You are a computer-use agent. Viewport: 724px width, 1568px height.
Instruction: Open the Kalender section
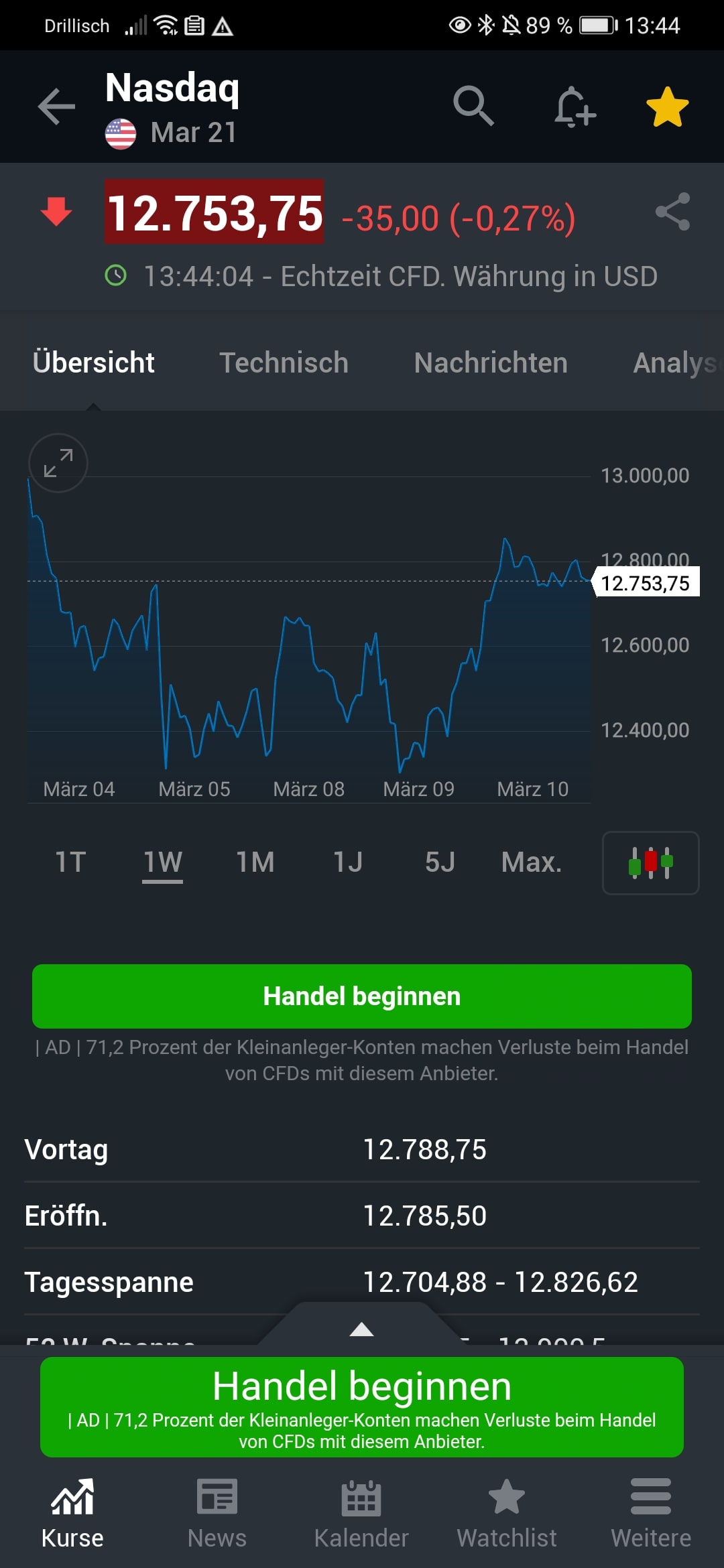tap(361, 1511)
